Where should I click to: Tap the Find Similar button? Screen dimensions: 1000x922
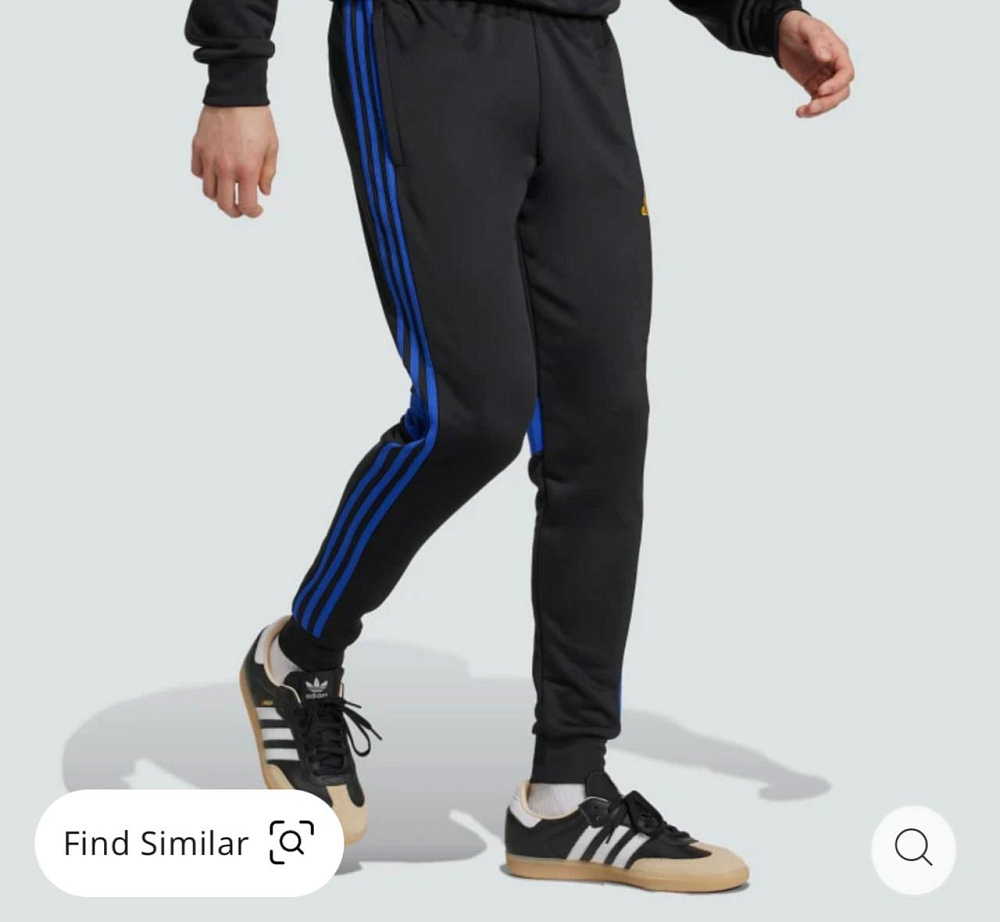pyautogui.click(x=189, y=843)
